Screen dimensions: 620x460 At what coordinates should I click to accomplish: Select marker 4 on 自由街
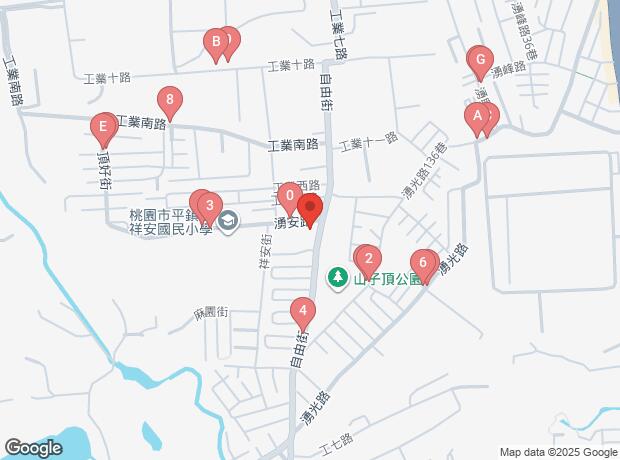(302, 312)
